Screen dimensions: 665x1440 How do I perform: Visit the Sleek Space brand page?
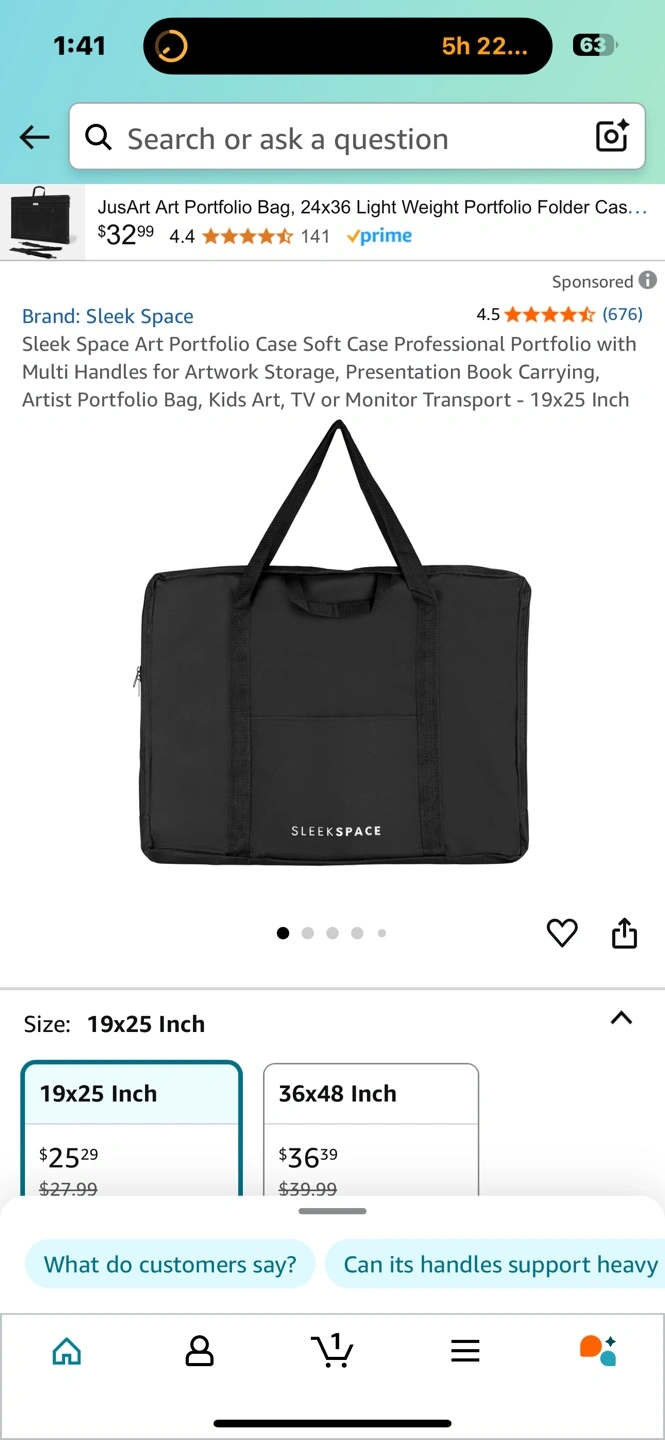tap(108, 316)
